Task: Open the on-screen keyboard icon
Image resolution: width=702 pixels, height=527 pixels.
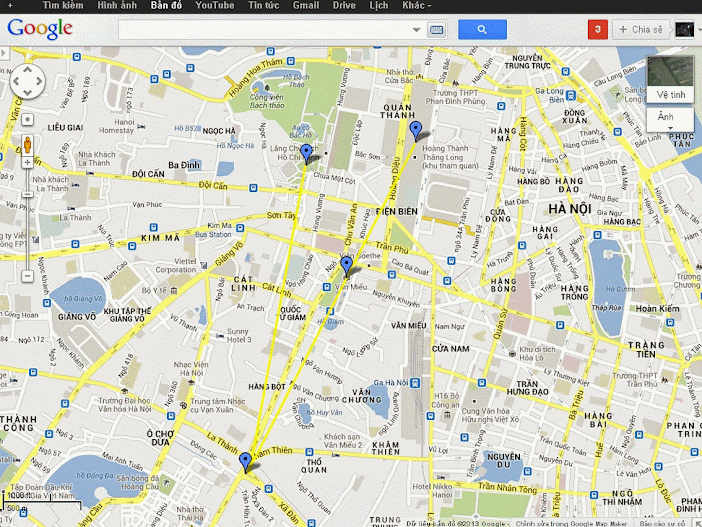Action: [x=436, y=30]
